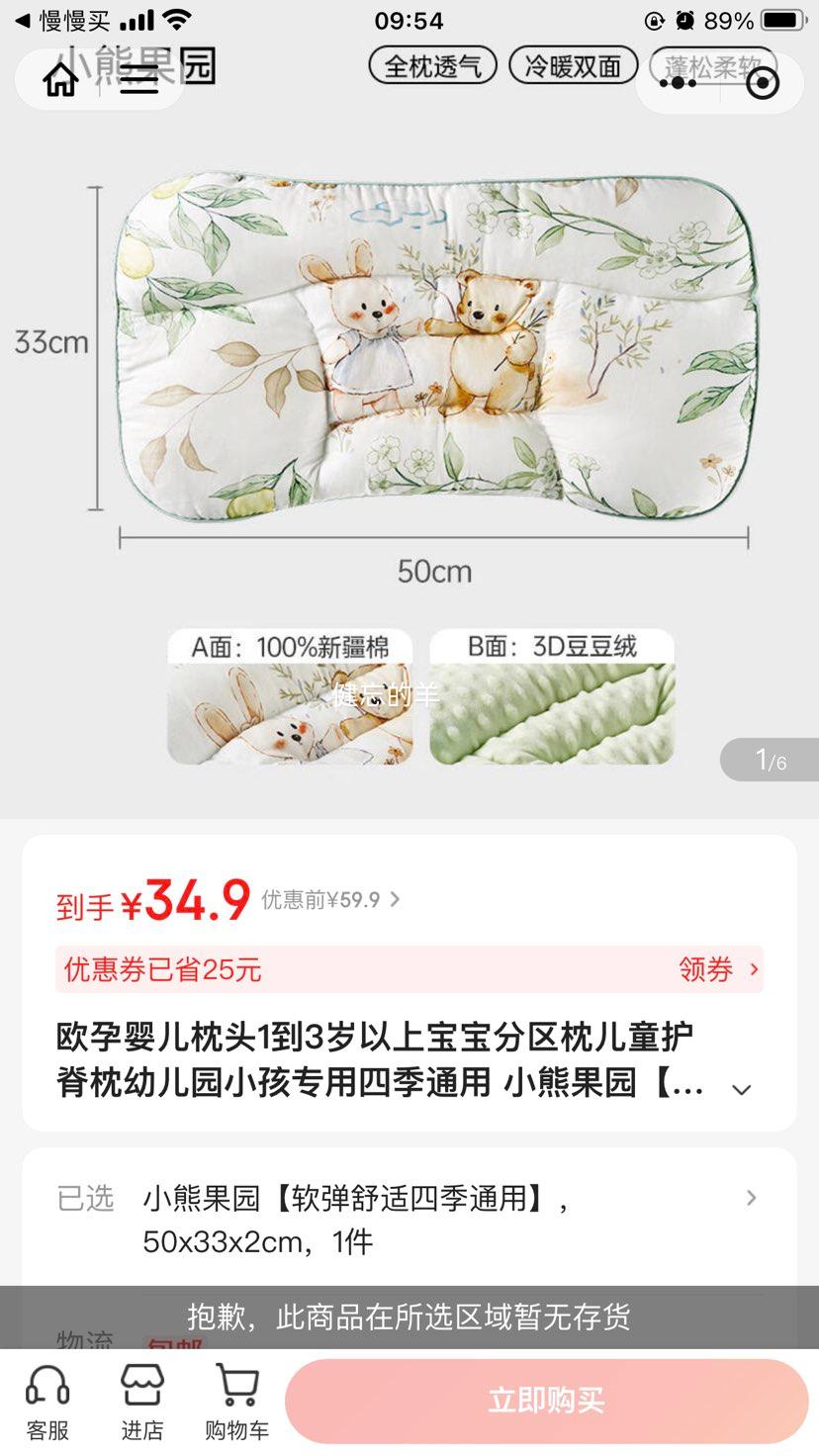Viewport: 819px width, 1456px height.
Task: Tap the arrow beside 优惠前¥59.9 price
Action: (x=394, y=900)
